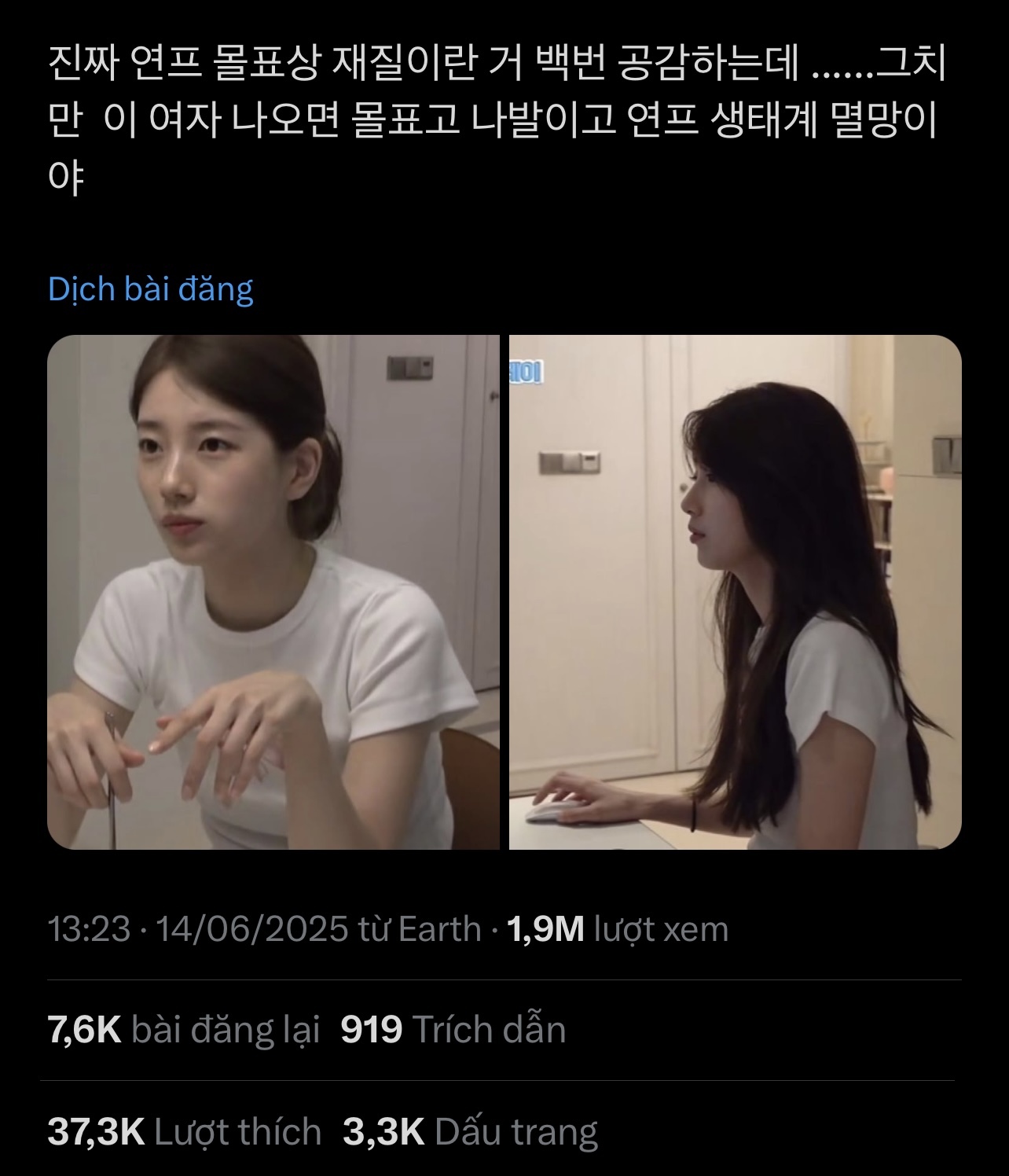Open the 1,9M views (lượt xem) analytics
Image resolution: width=1009 pixels, height=1176 pixels.
(x=618, y=929)
